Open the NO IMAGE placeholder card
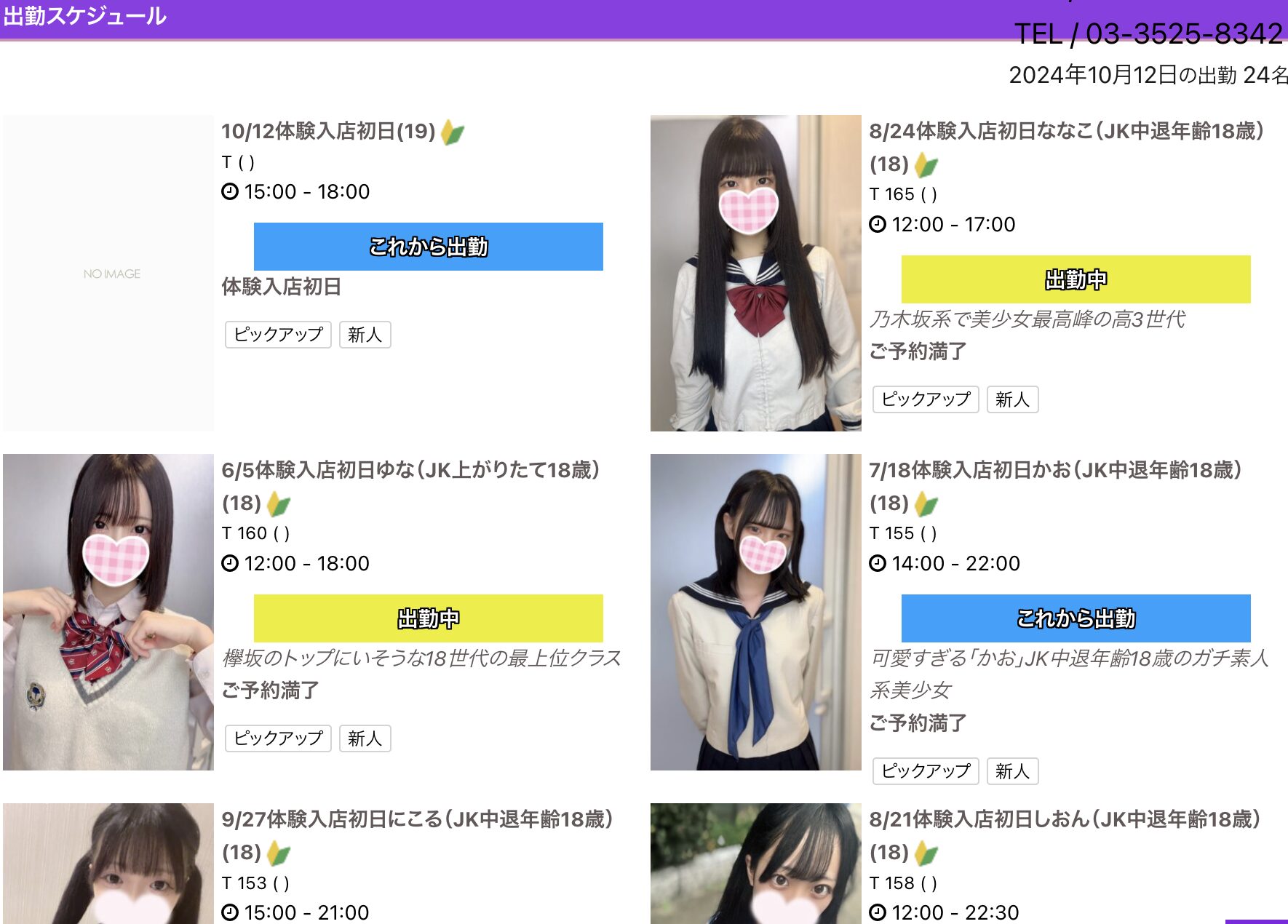The width and height of the screenshot is (1288, 924). pyautogui.click(x=108, y=273)
